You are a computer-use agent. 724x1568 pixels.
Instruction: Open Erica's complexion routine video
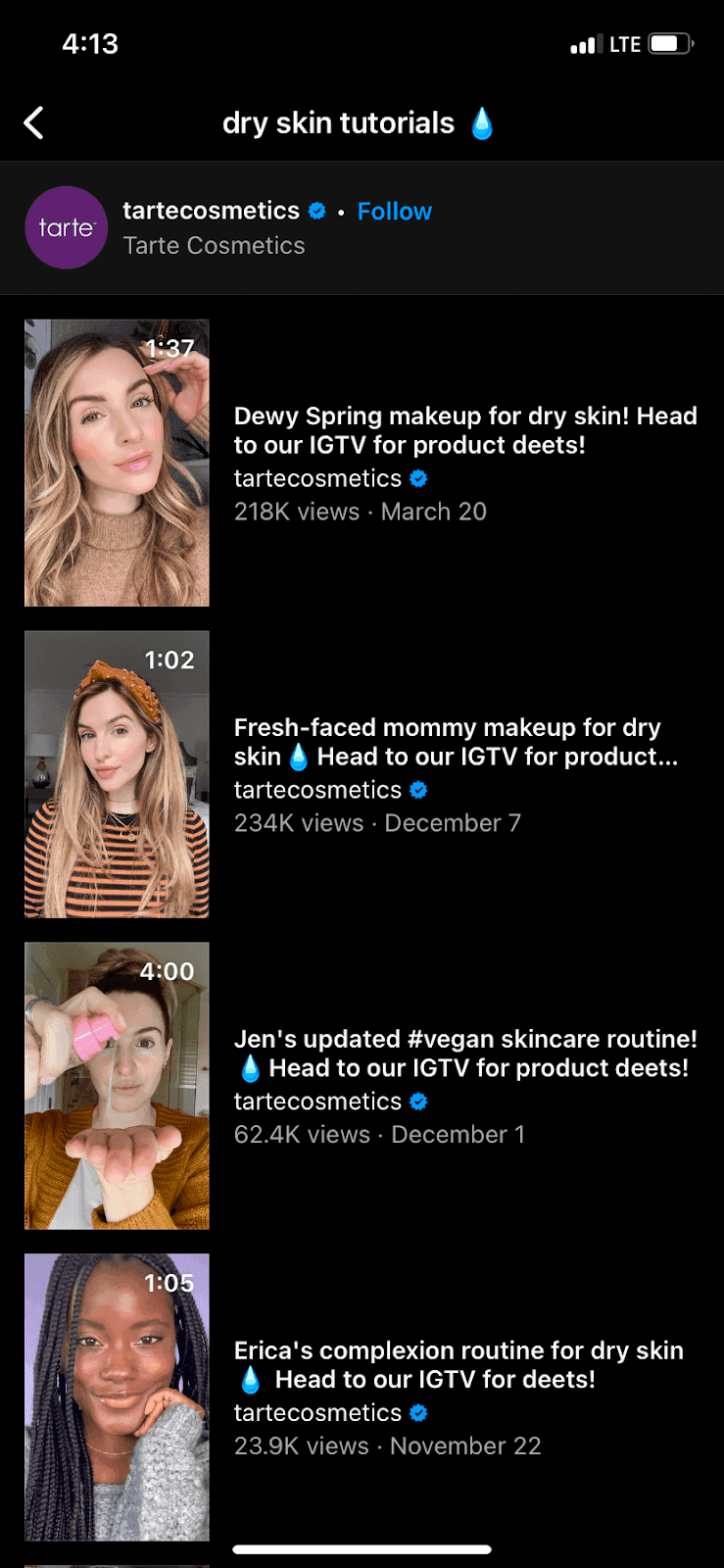coord(117,1396)
